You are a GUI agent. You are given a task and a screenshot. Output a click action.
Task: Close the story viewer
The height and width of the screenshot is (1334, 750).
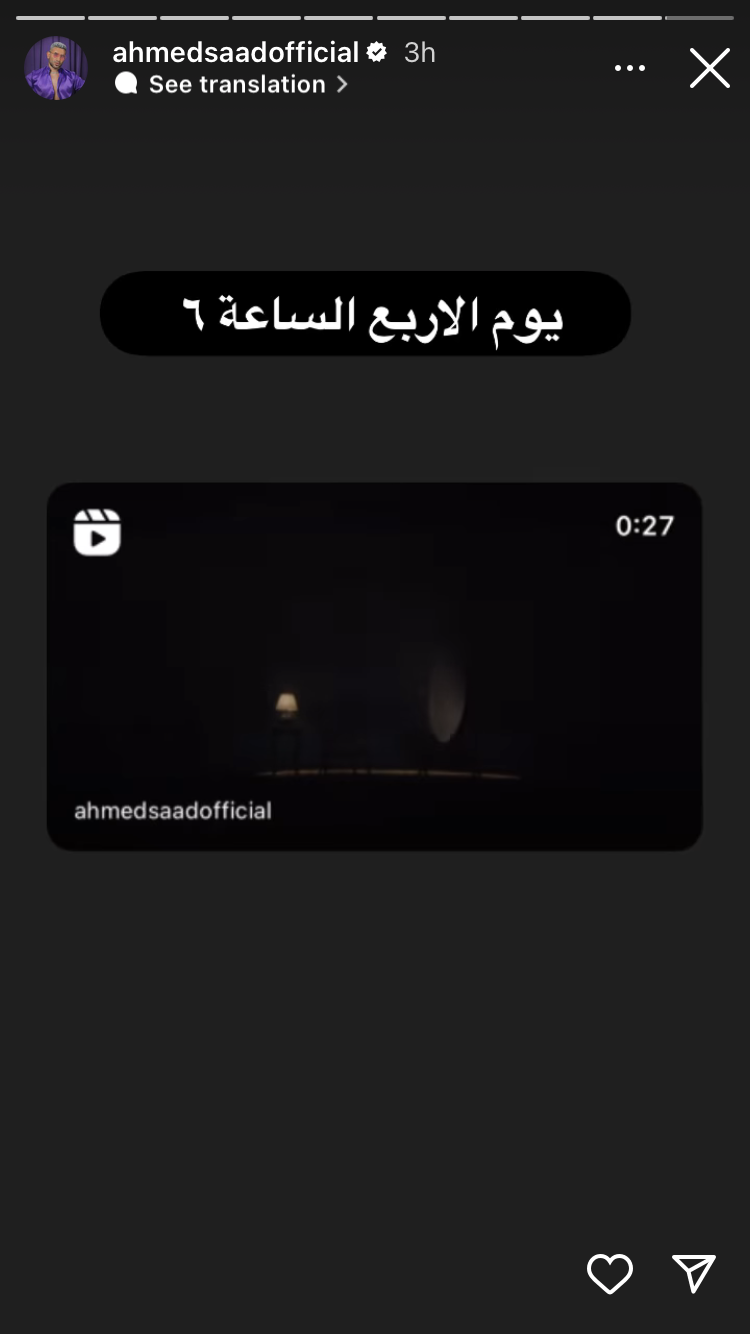[x=709, y=68]
